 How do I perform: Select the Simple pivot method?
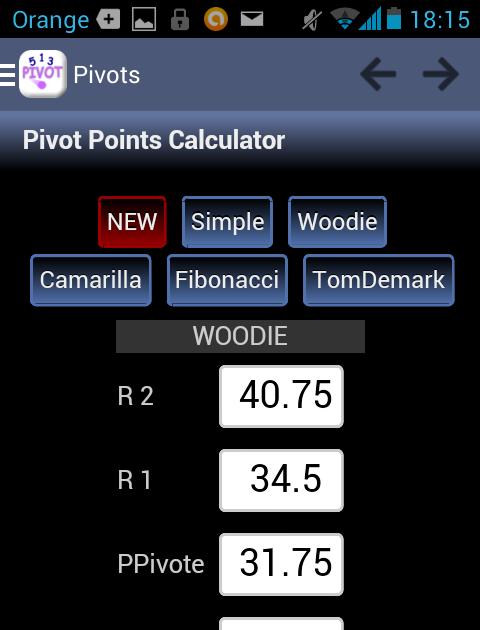click(227, 222)
